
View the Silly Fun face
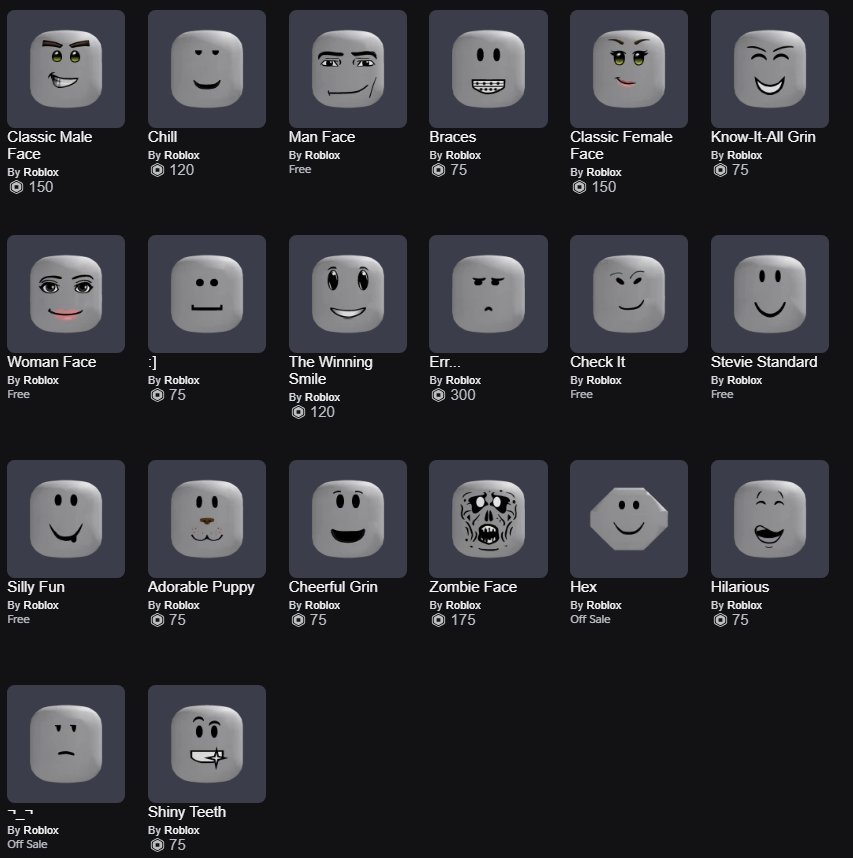66,519
